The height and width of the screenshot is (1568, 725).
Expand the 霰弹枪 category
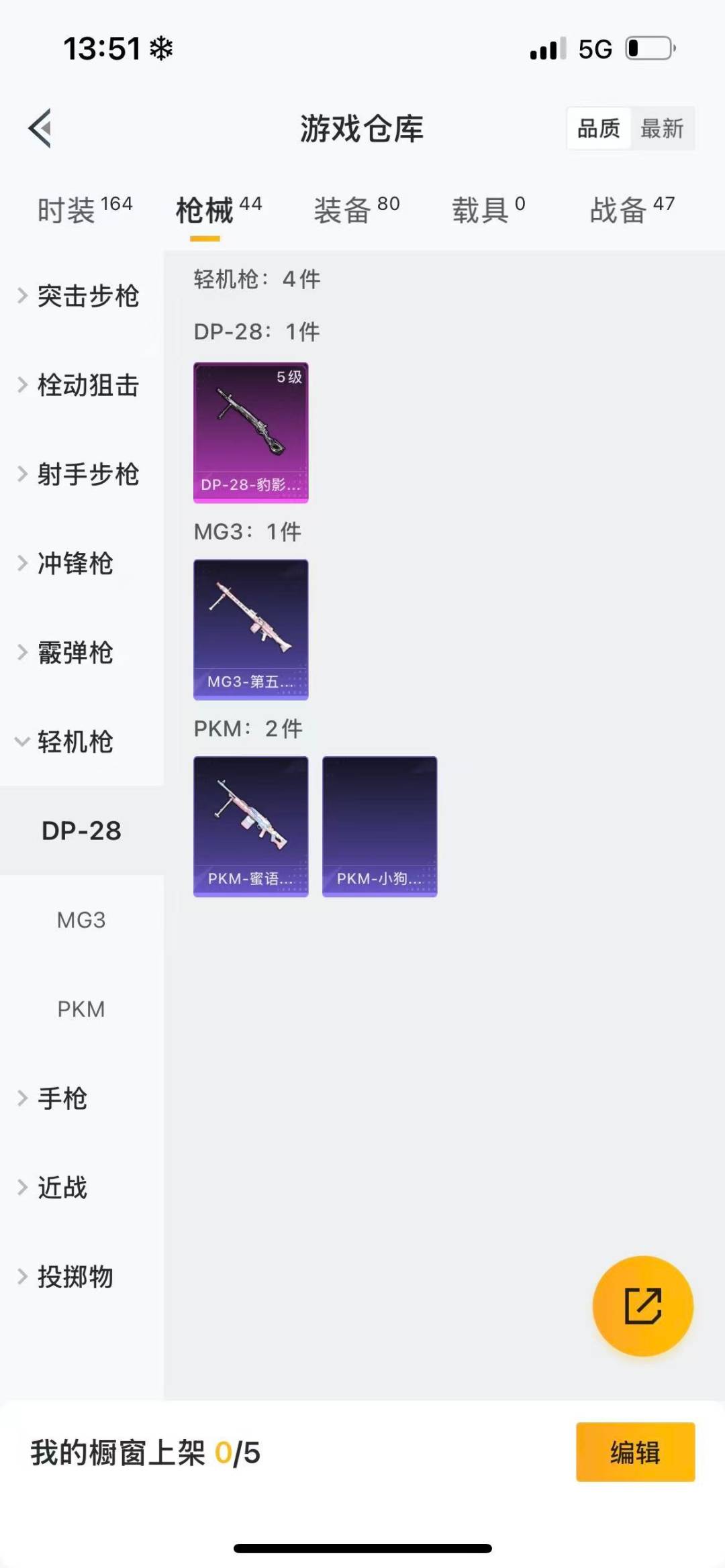pos(74,653)
